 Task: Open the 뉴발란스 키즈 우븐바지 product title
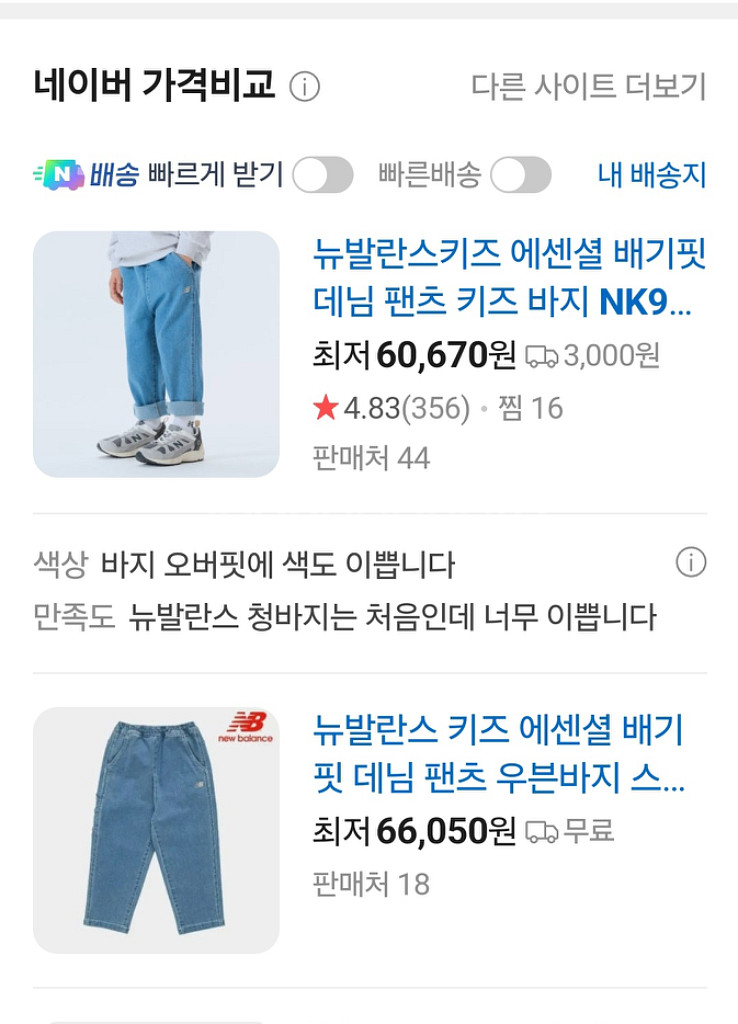click(499, 754)
